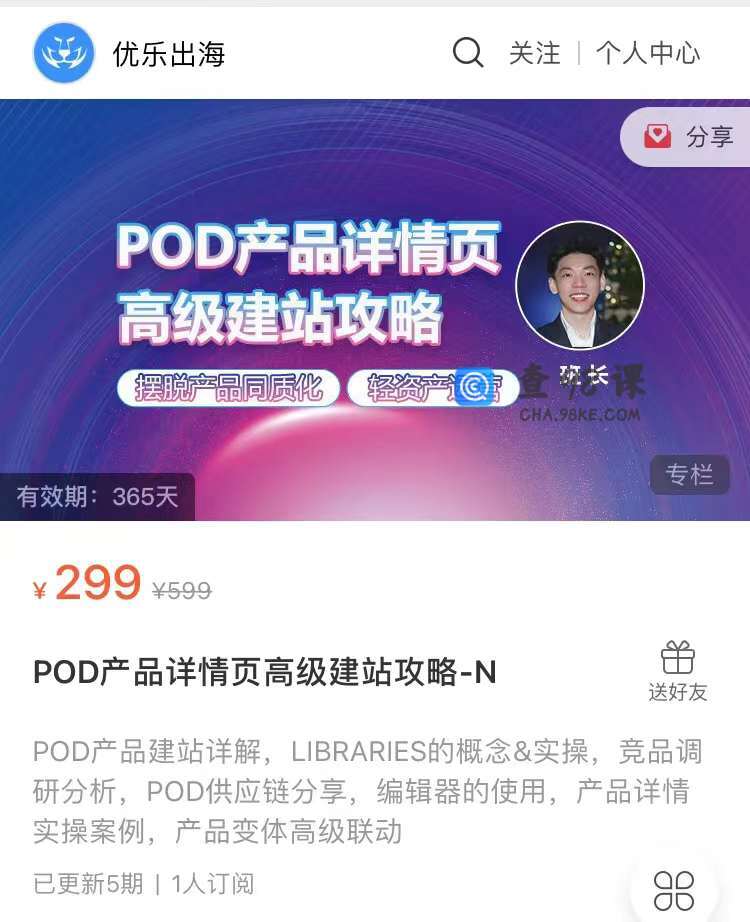Open 优乐出海 shop avatar

tap(64, 53)
